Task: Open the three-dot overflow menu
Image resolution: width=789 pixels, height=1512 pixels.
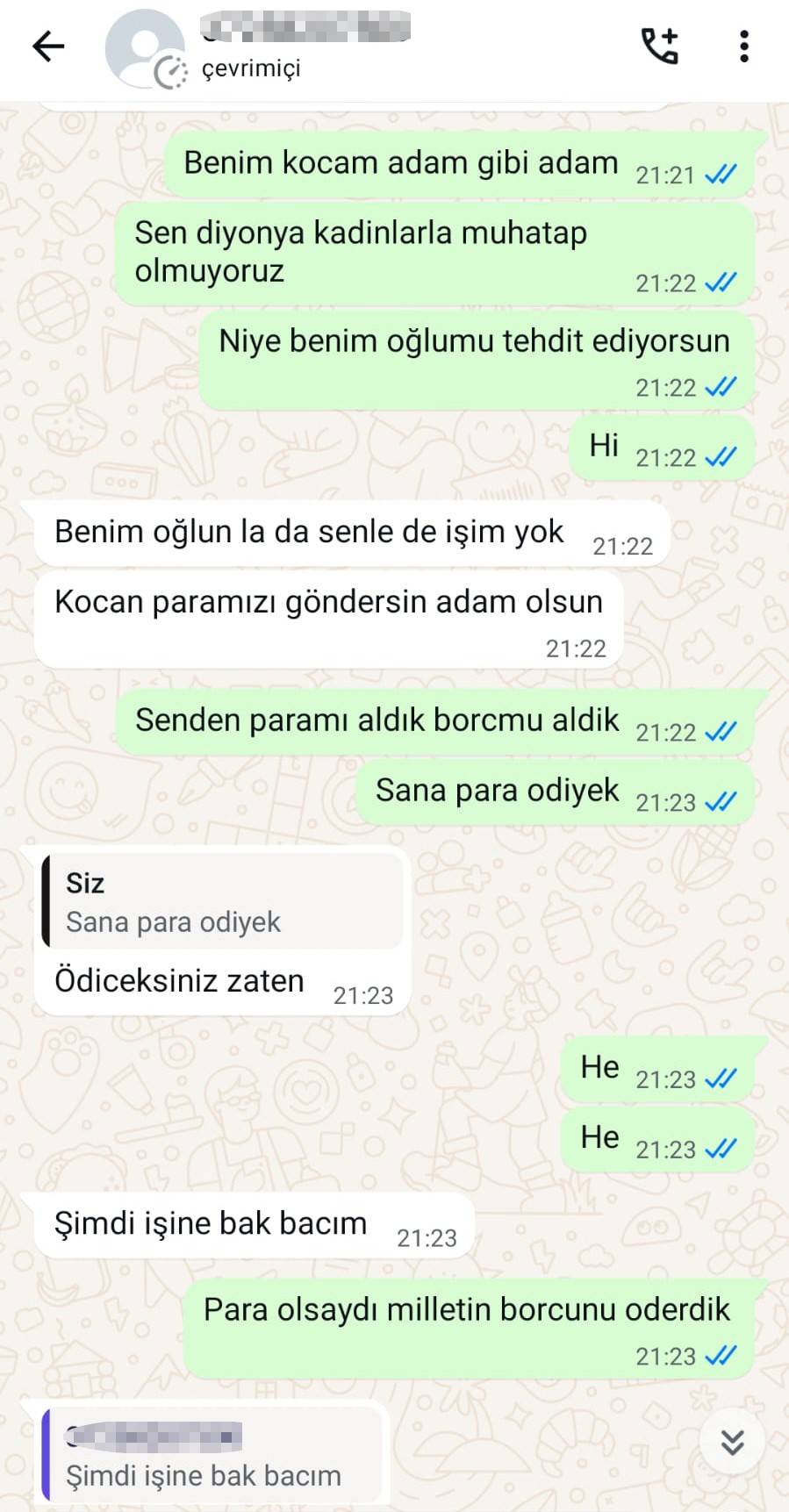Action: click(x=743, y=44)
